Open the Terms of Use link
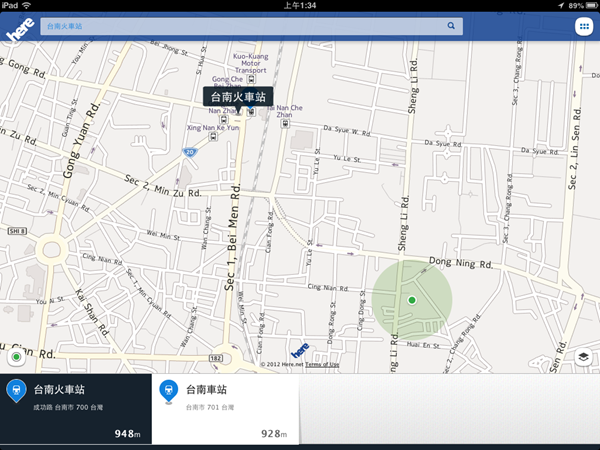This screenshot has width=600, height=450. 323,365
